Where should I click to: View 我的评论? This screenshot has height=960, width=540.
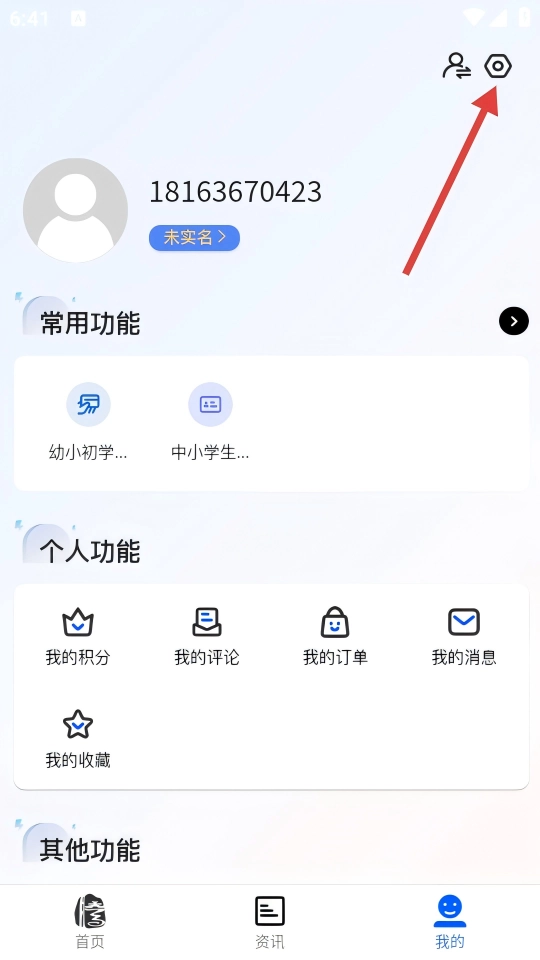[x=206, y=637]
